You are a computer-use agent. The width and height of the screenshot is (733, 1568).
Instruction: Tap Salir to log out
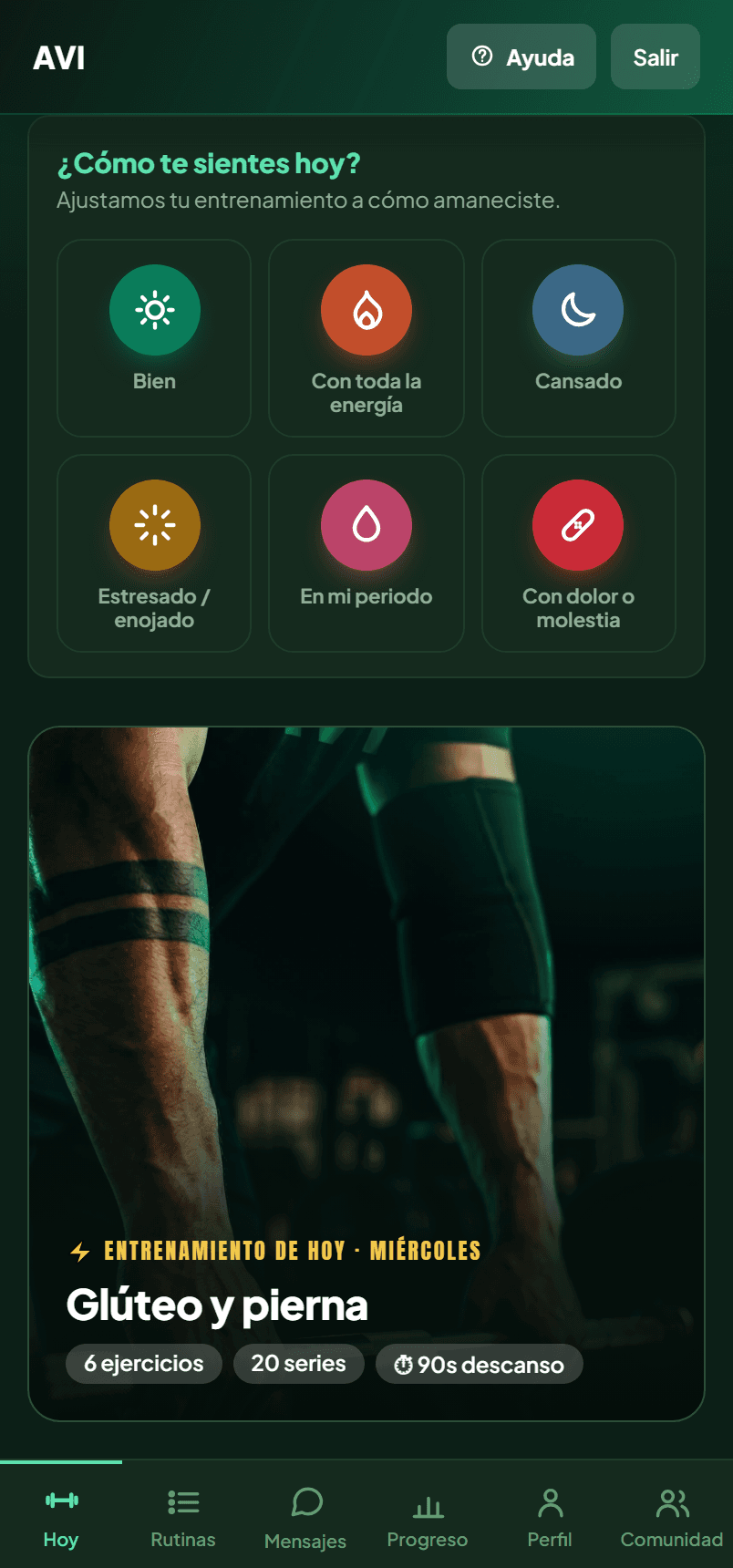click(656, 57)
